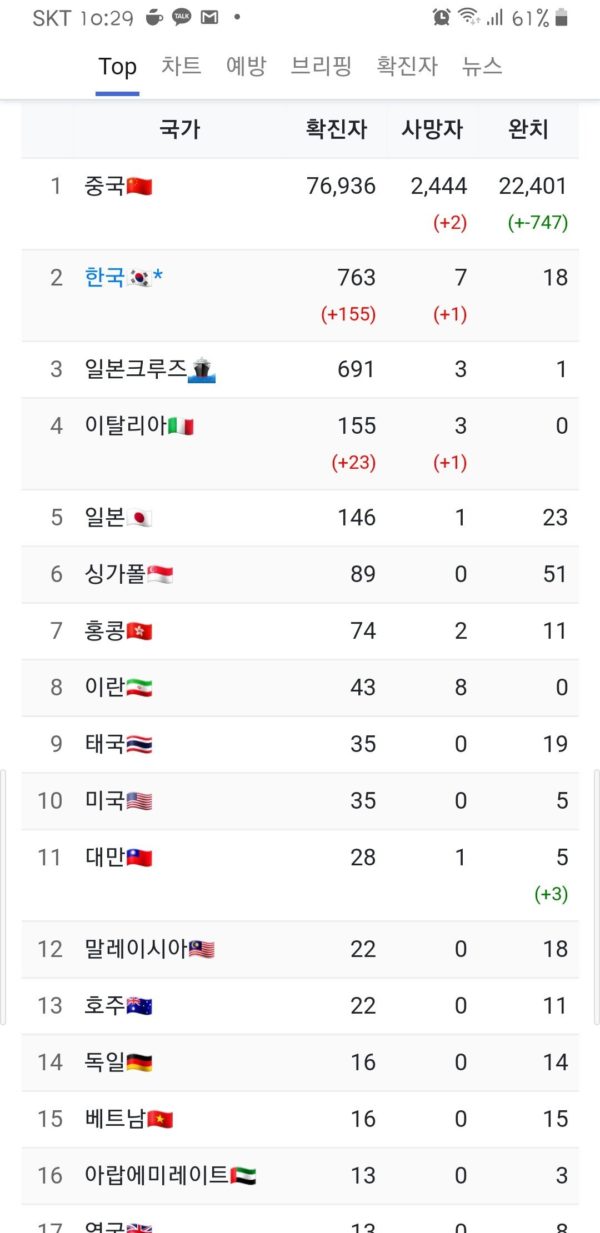Open the 예방 tab

coord(246,67)
